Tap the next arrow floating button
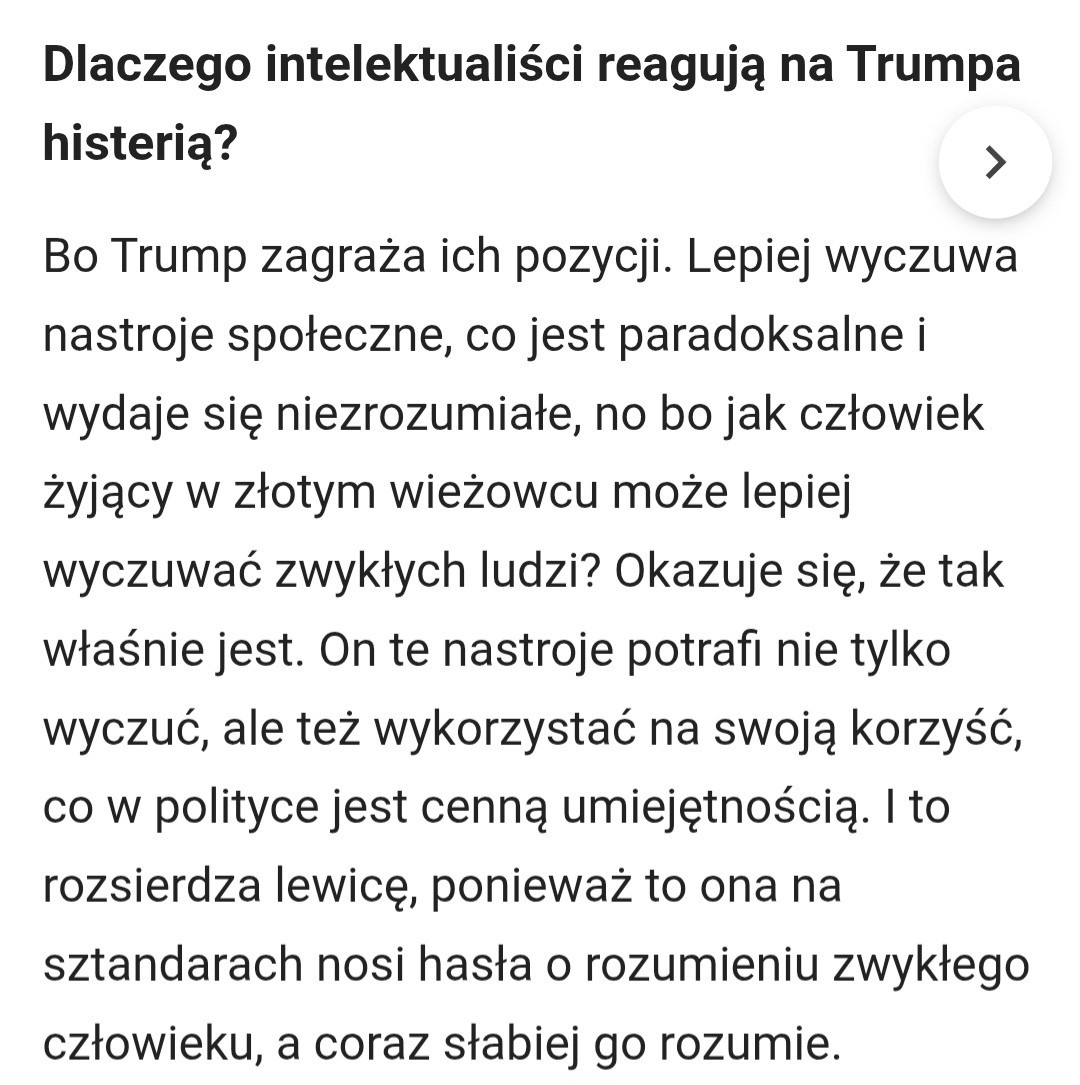Screen dimensions: 1080x1085 tap(994, 162)
